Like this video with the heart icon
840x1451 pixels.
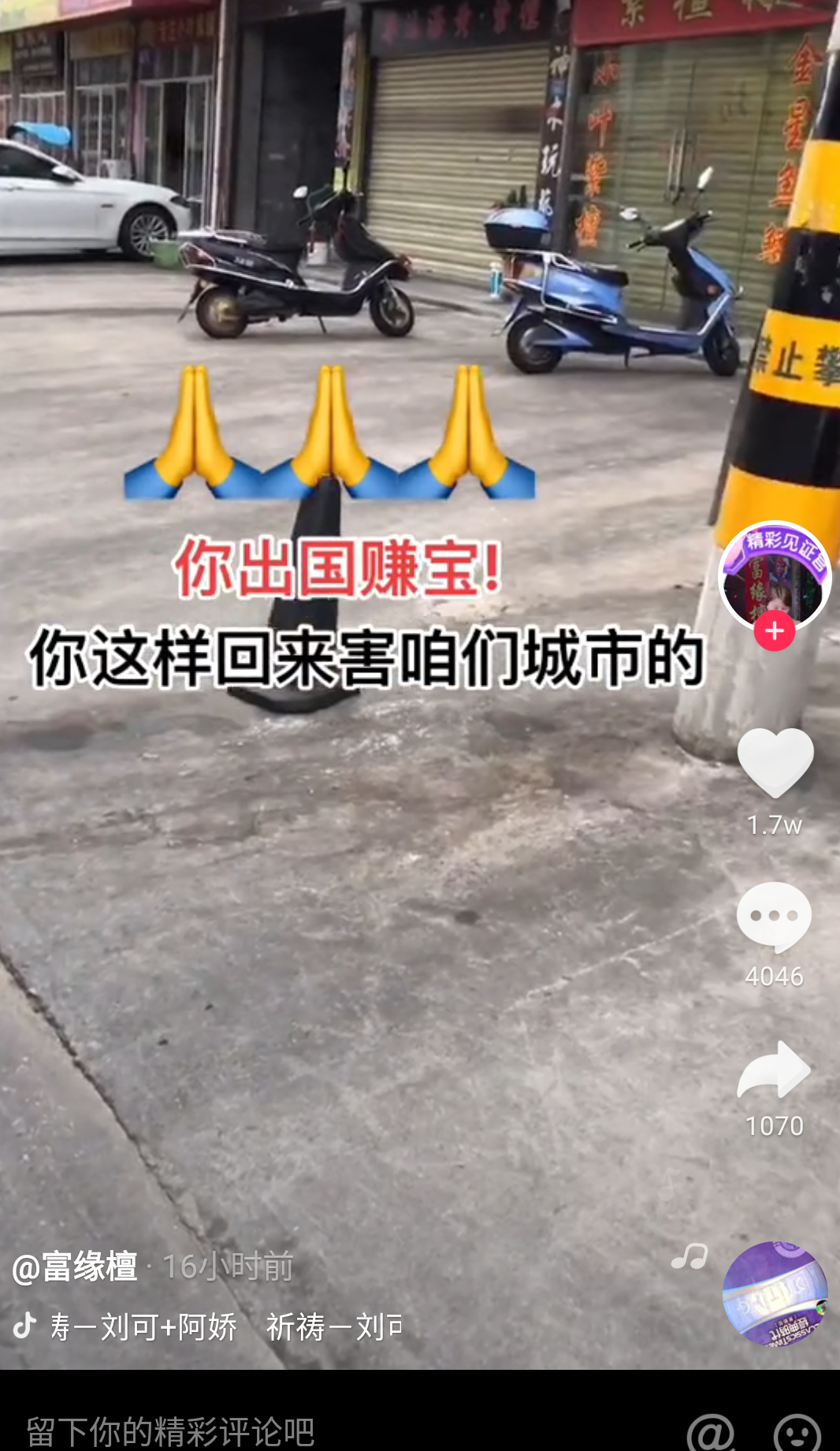point(775,762)
